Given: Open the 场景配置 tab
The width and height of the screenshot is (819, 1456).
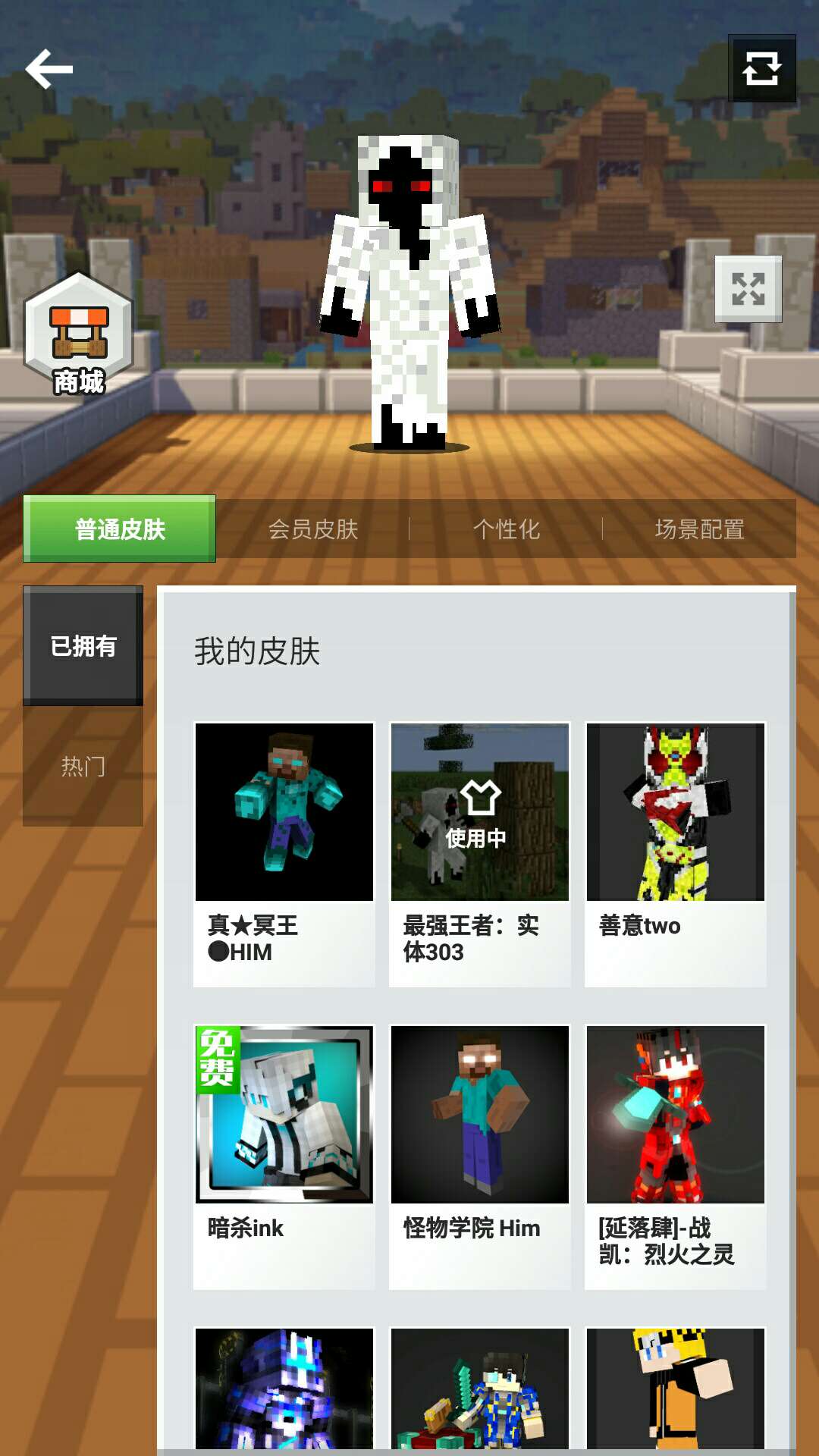Looking at the screenshot, I should [699, 529].
